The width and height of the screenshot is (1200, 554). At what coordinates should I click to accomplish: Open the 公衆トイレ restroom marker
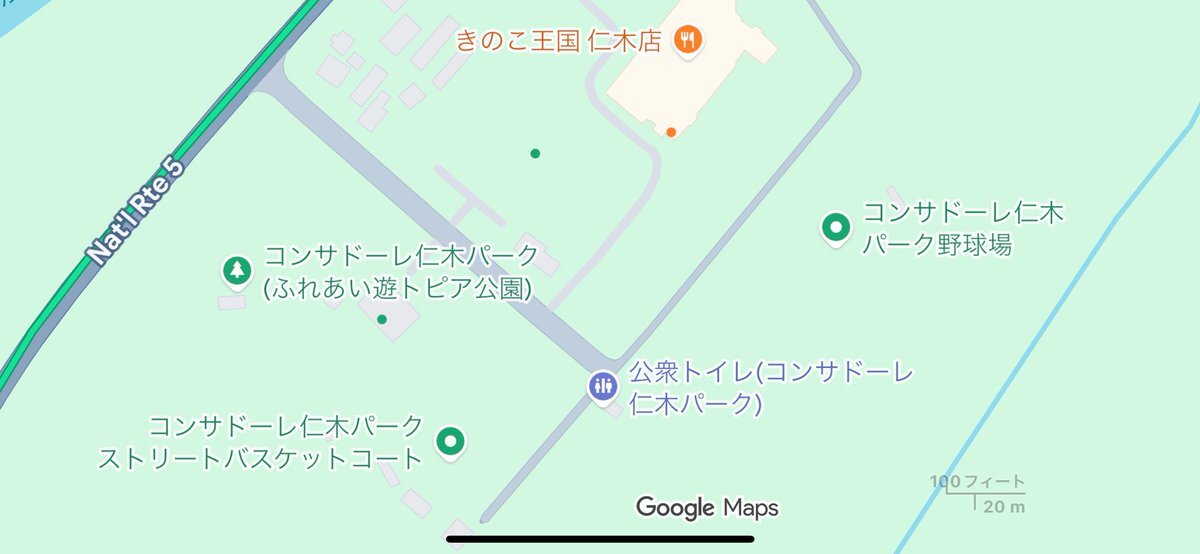click(x=602, y=386)
